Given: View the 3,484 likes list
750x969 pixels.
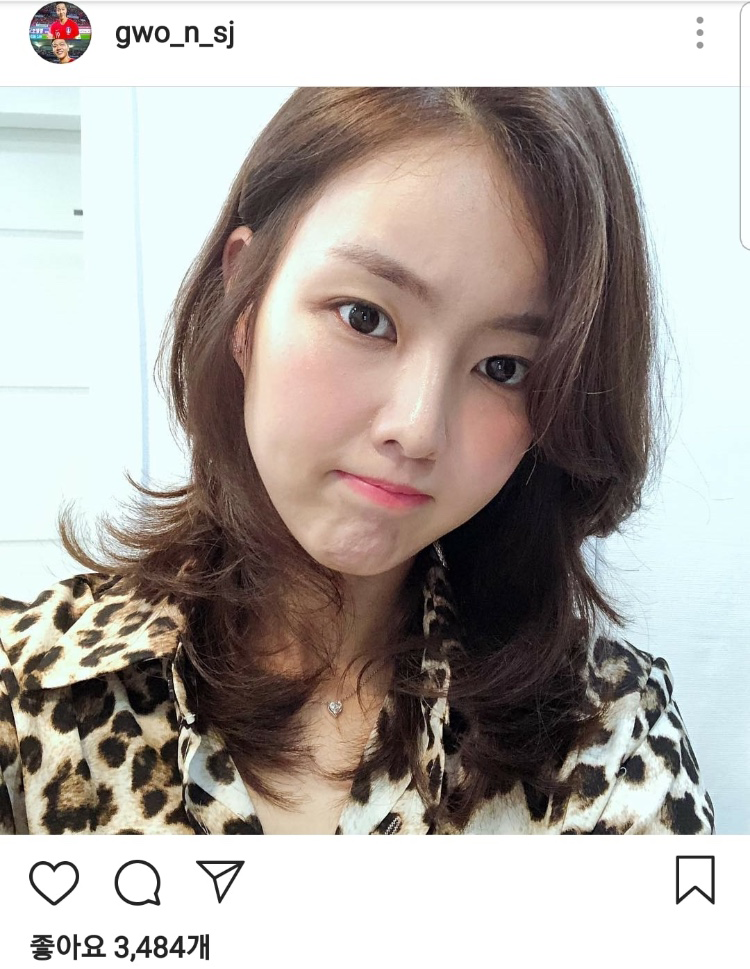Looking at the screenshot, I should (x=120, y=946).
